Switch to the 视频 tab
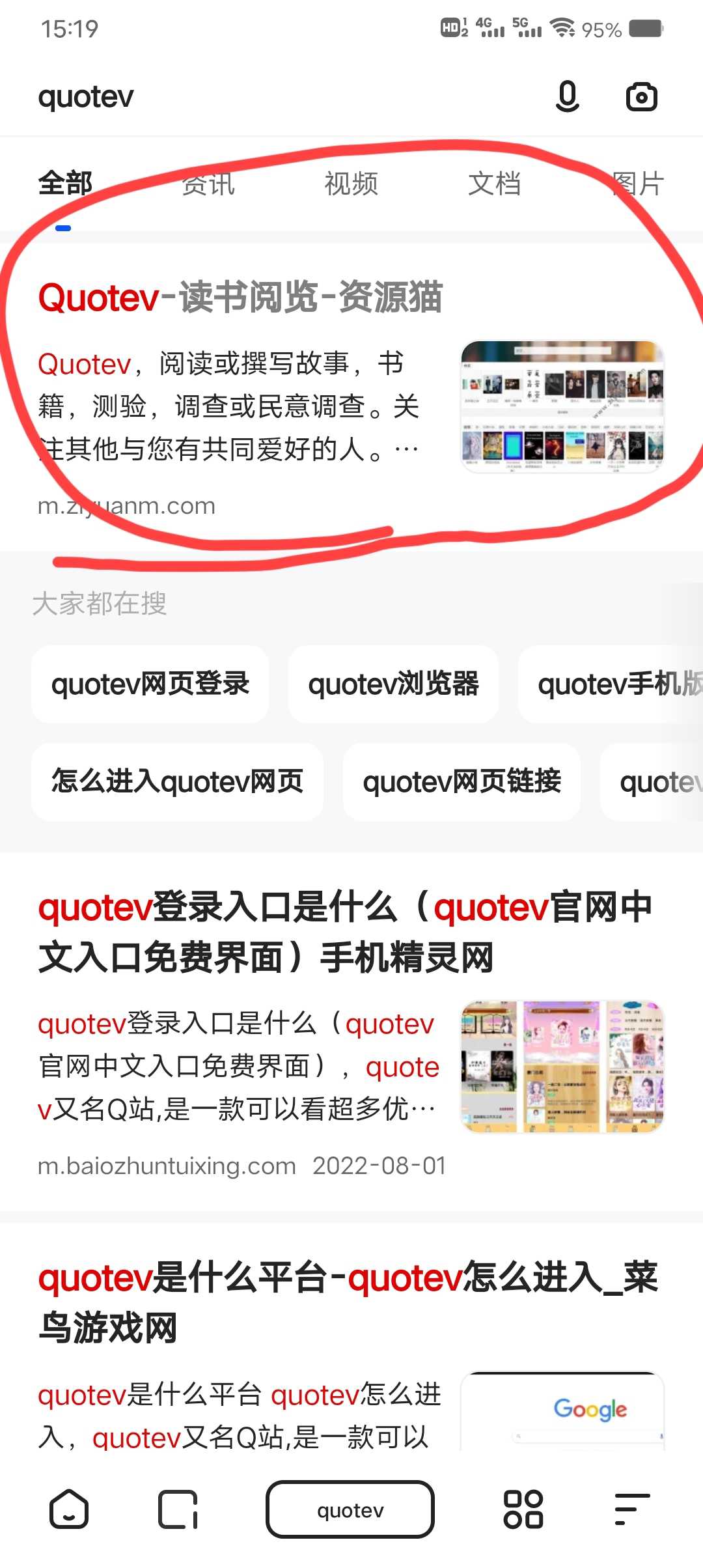The width and height of the screenshot is (703, 1568). pyautogui.click(x=351, y=184)
